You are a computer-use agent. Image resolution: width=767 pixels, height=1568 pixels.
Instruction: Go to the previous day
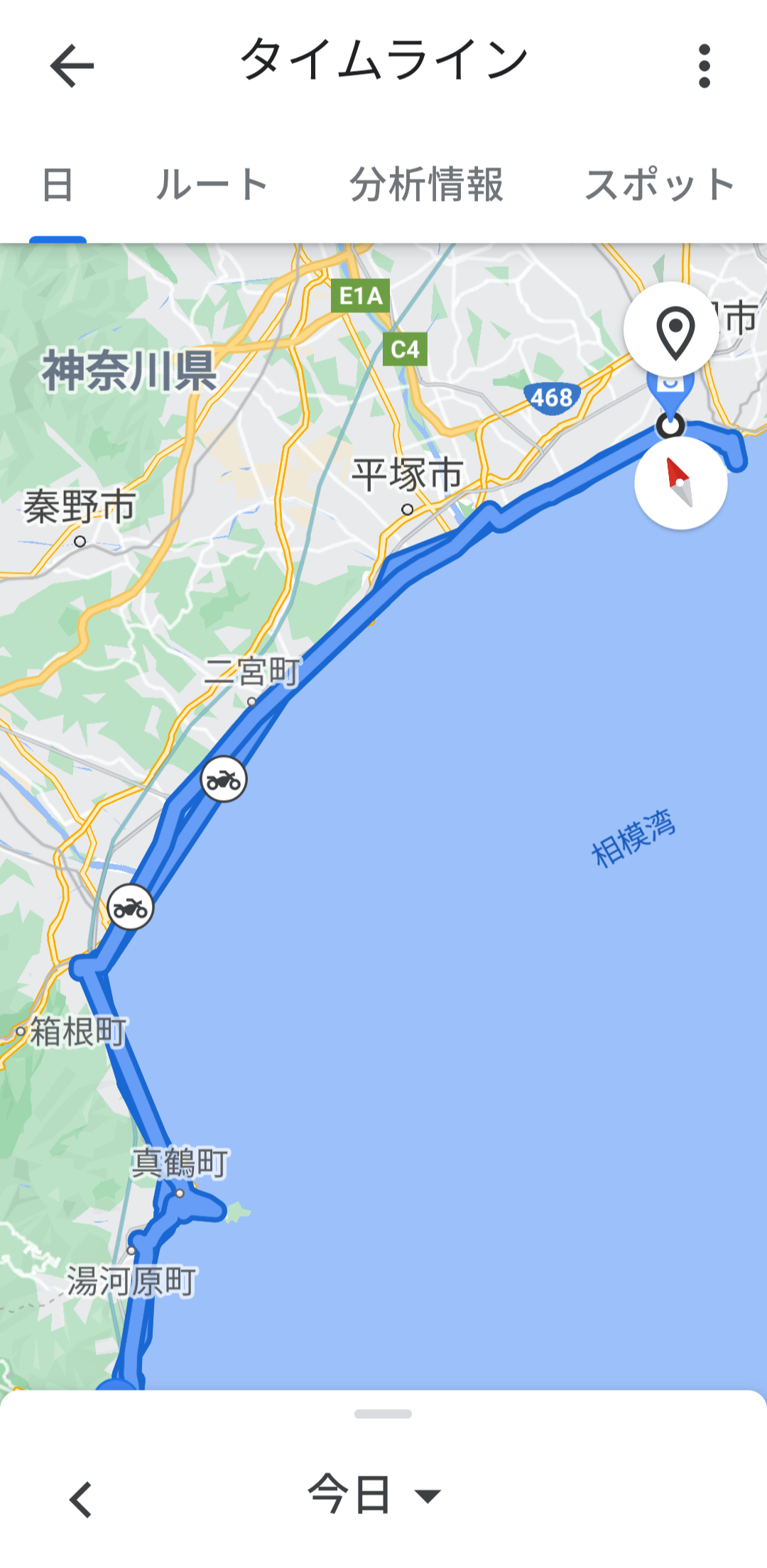coord(80,1499)
